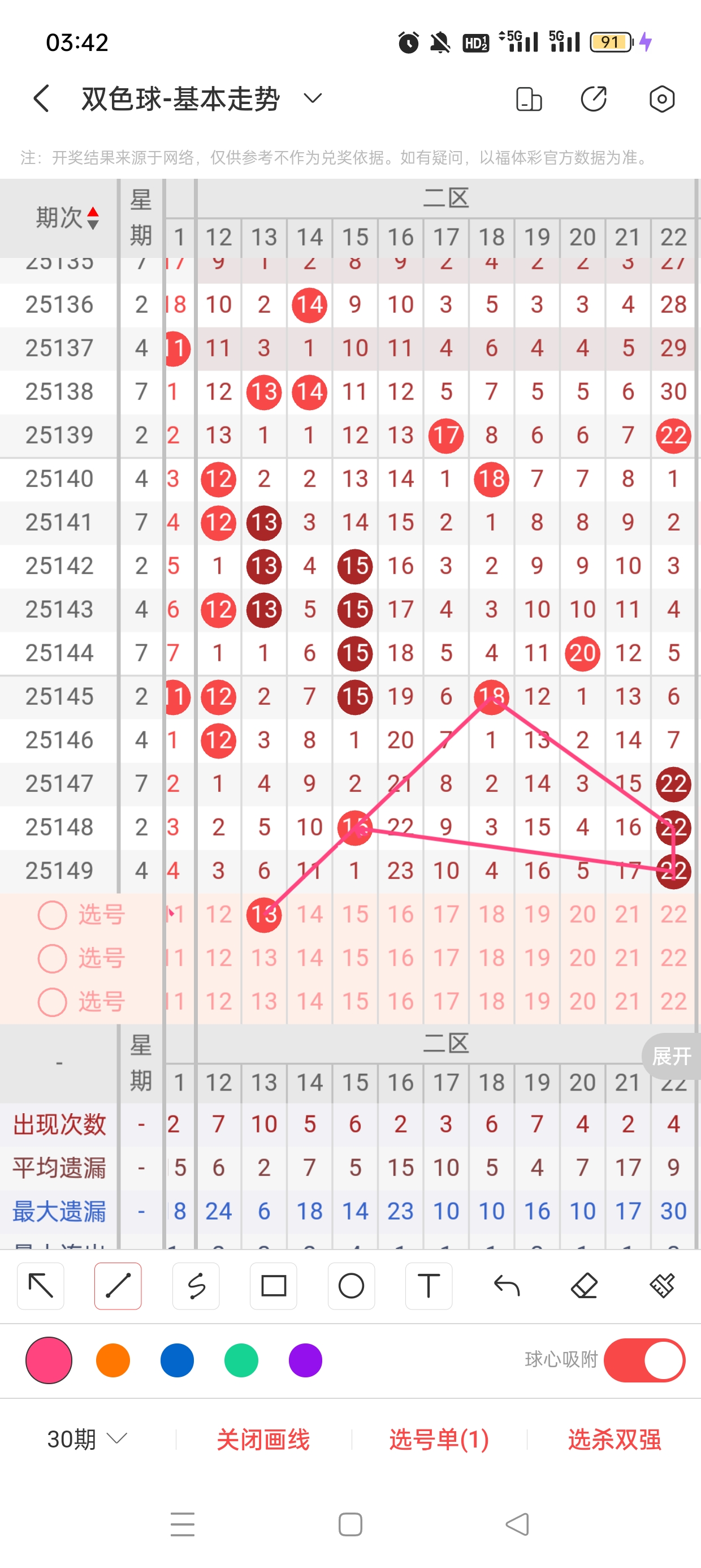Share the trend chart
Image resolution: width=701 pixels, height=1568 pixels.
click(594, 99)
